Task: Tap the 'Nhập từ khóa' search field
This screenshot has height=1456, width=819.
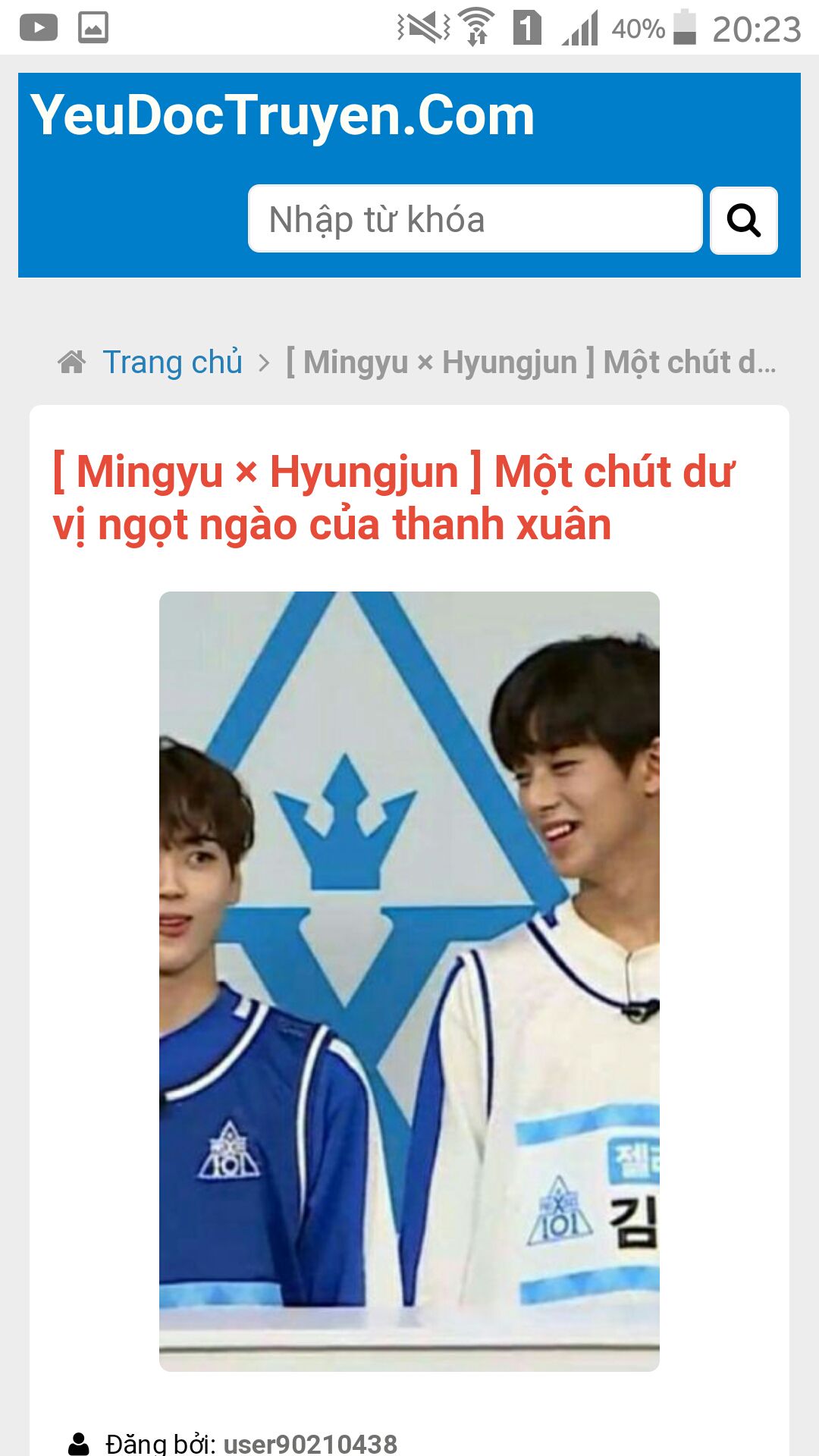Action: (475, 219)
